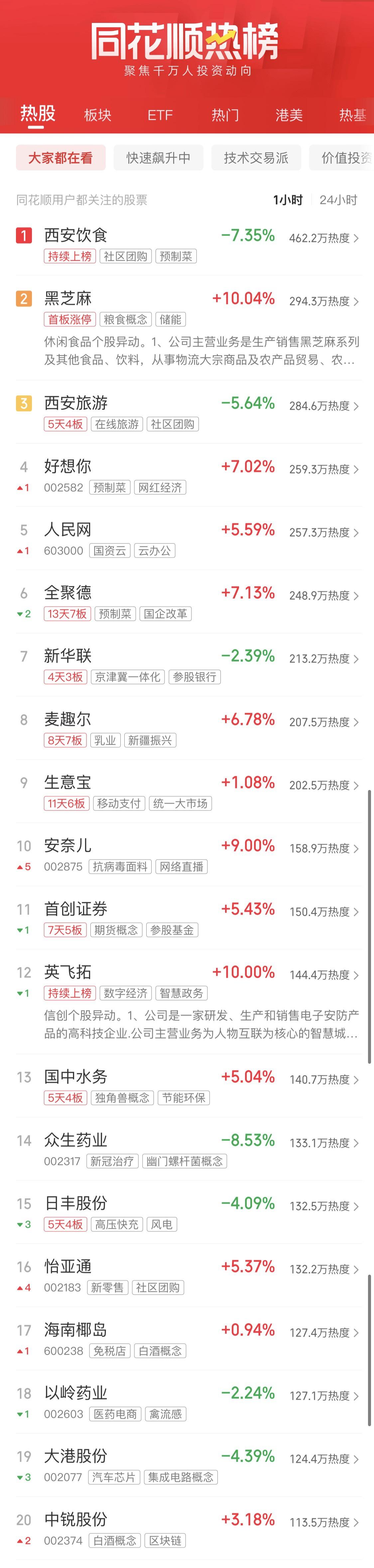This screenshot has width=374, height=1568.
Task: Open 好想你 stock entry
Action: click(x=67, y=466)
